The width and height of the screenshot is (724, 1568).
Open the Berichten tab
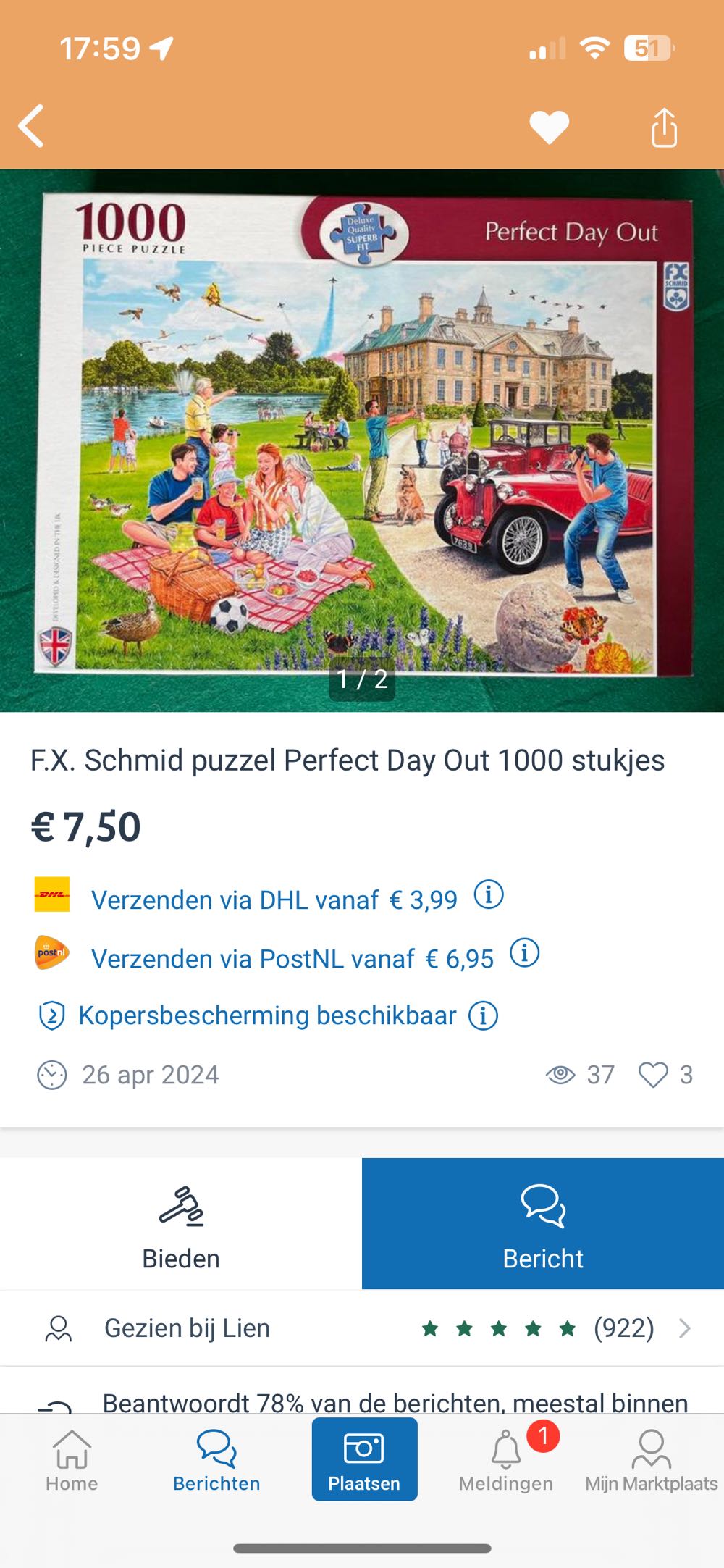[x=216, y=1459]
